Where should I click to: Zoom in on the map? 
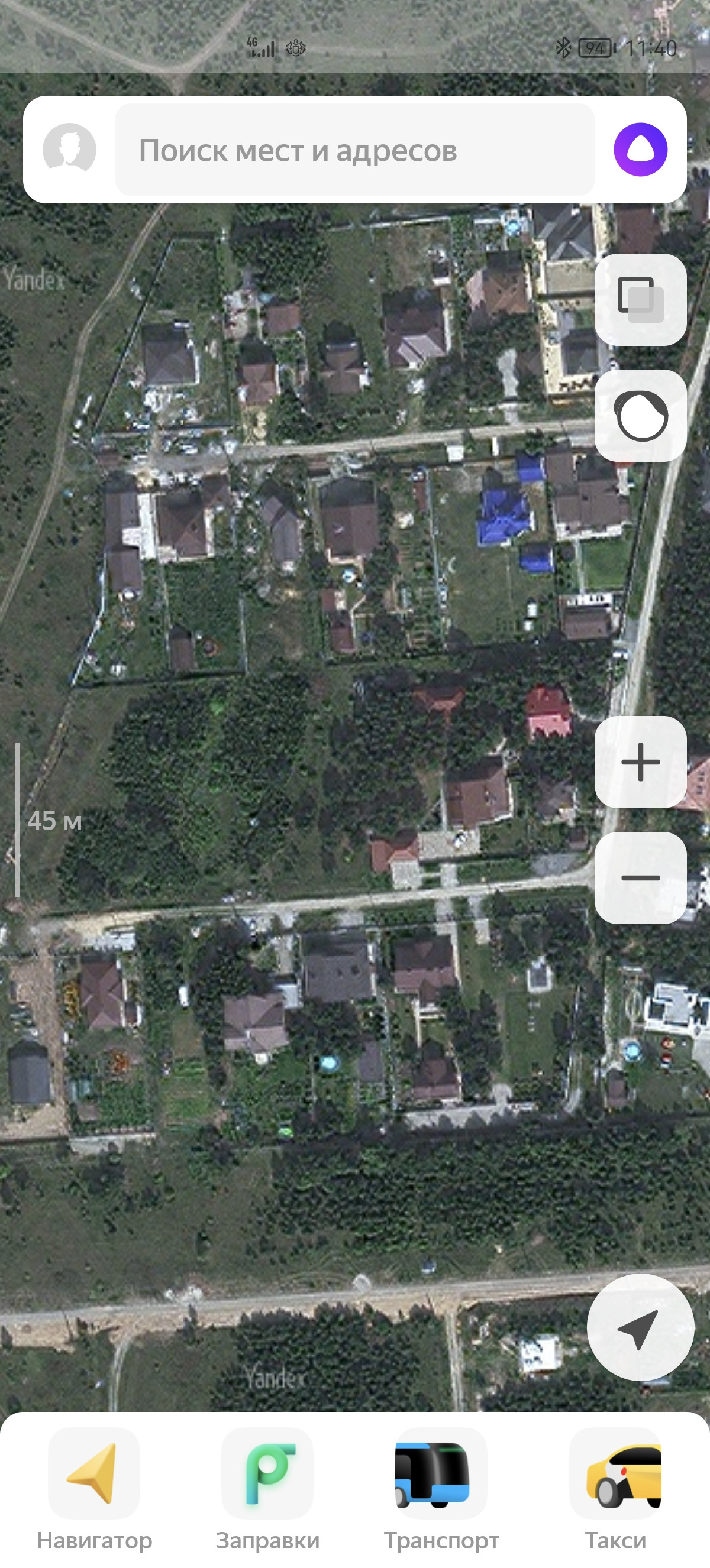click(x=640, y=762)
